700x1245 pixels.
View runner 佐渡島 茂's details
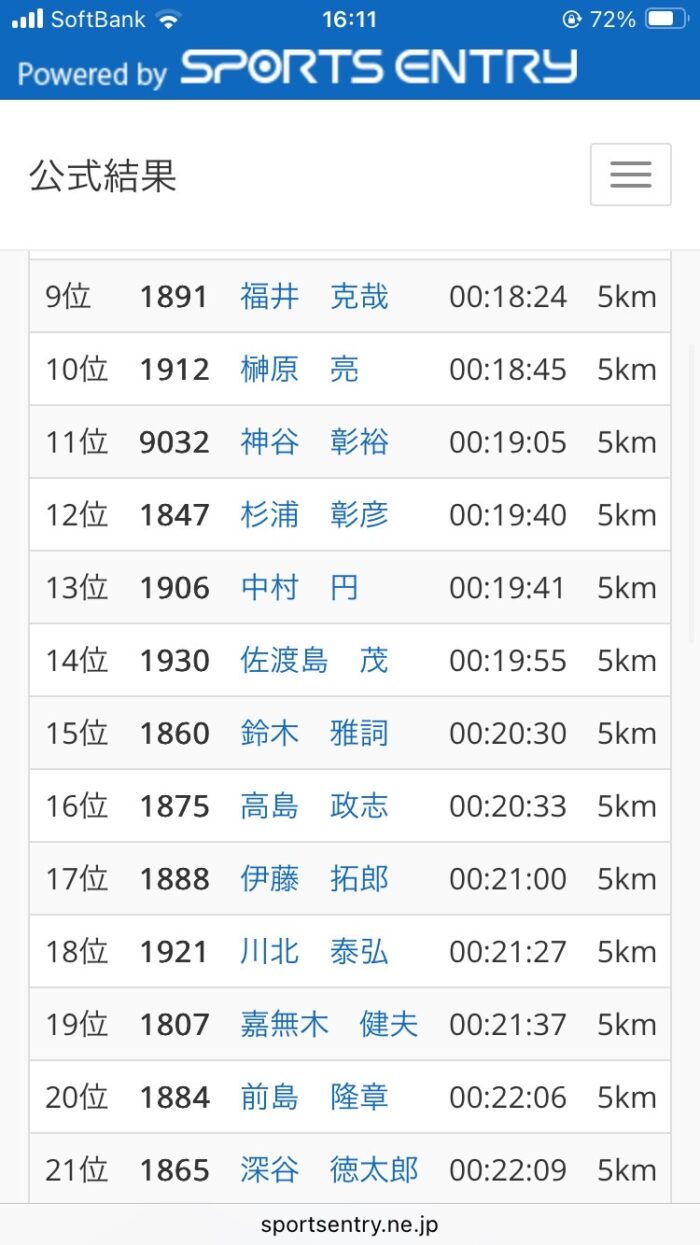click(314, 661)
